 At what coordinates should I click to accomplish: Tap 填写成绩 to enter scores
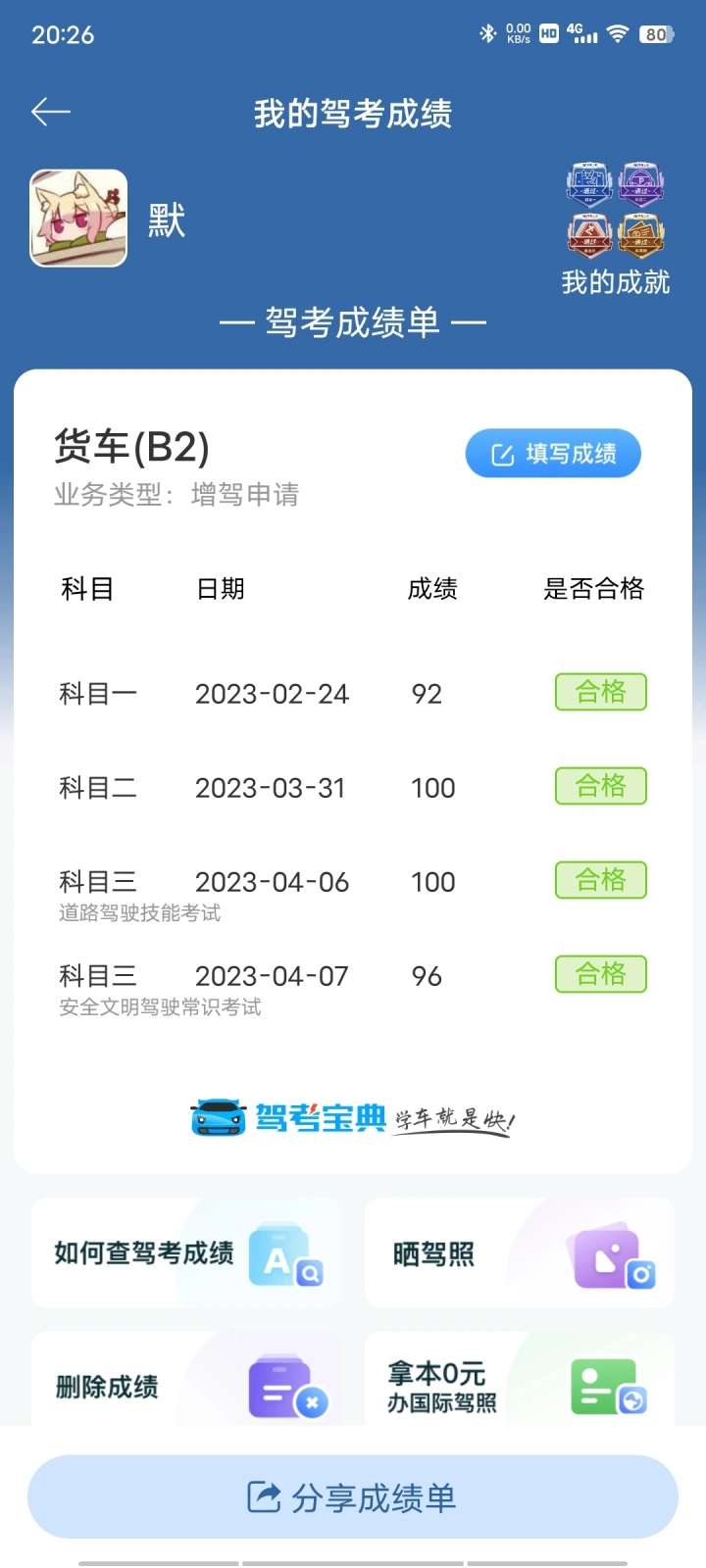click(553, 454)
